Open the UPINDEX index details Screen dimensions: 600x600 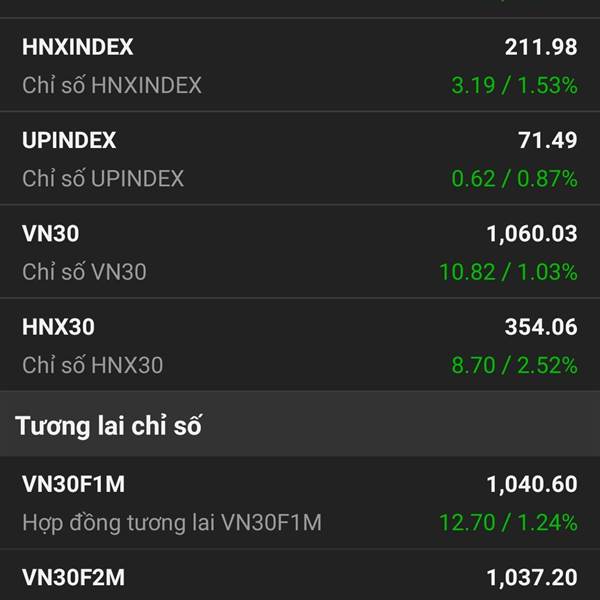300,158
